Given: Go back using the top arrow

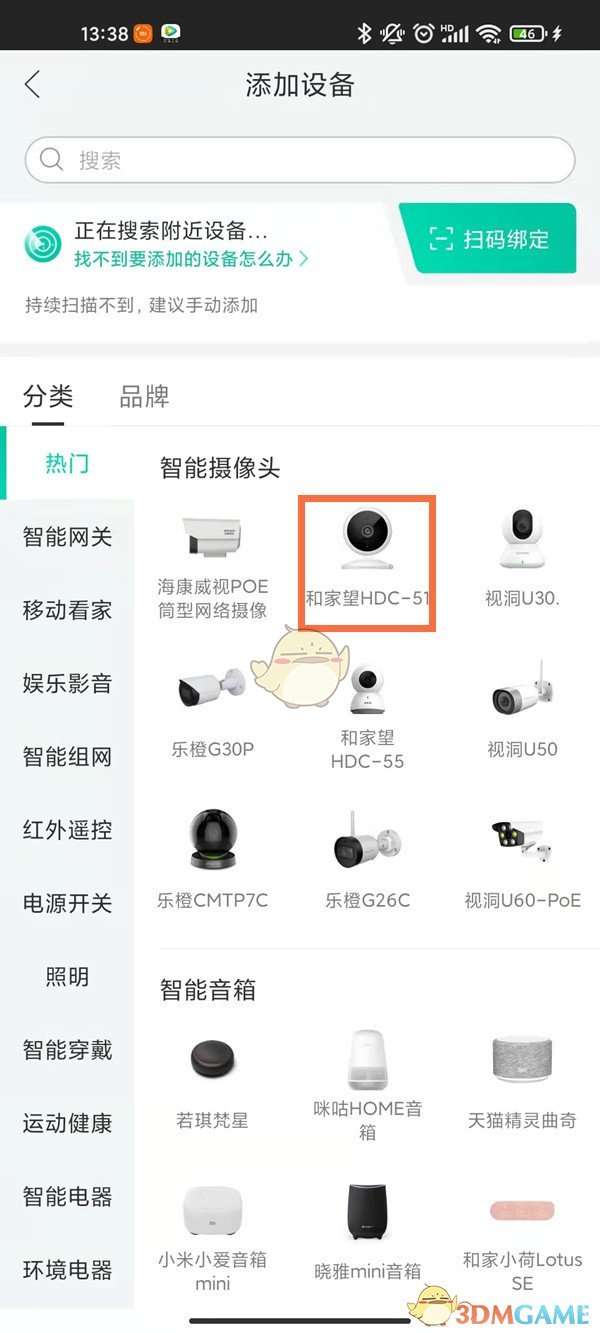Looking at the screenshot, I should pos(33,85).
